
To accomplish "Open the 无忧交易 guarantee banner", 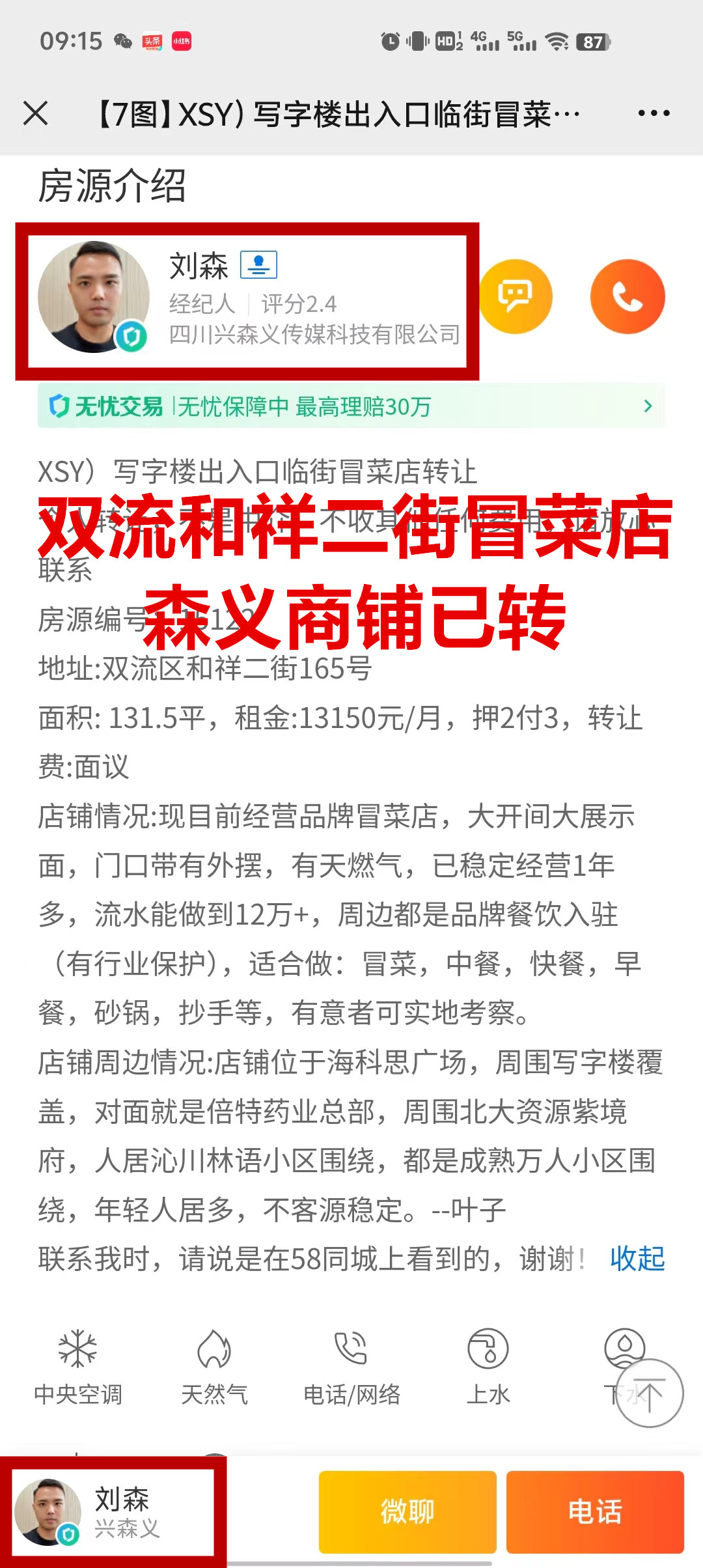I will click(351, 406).
